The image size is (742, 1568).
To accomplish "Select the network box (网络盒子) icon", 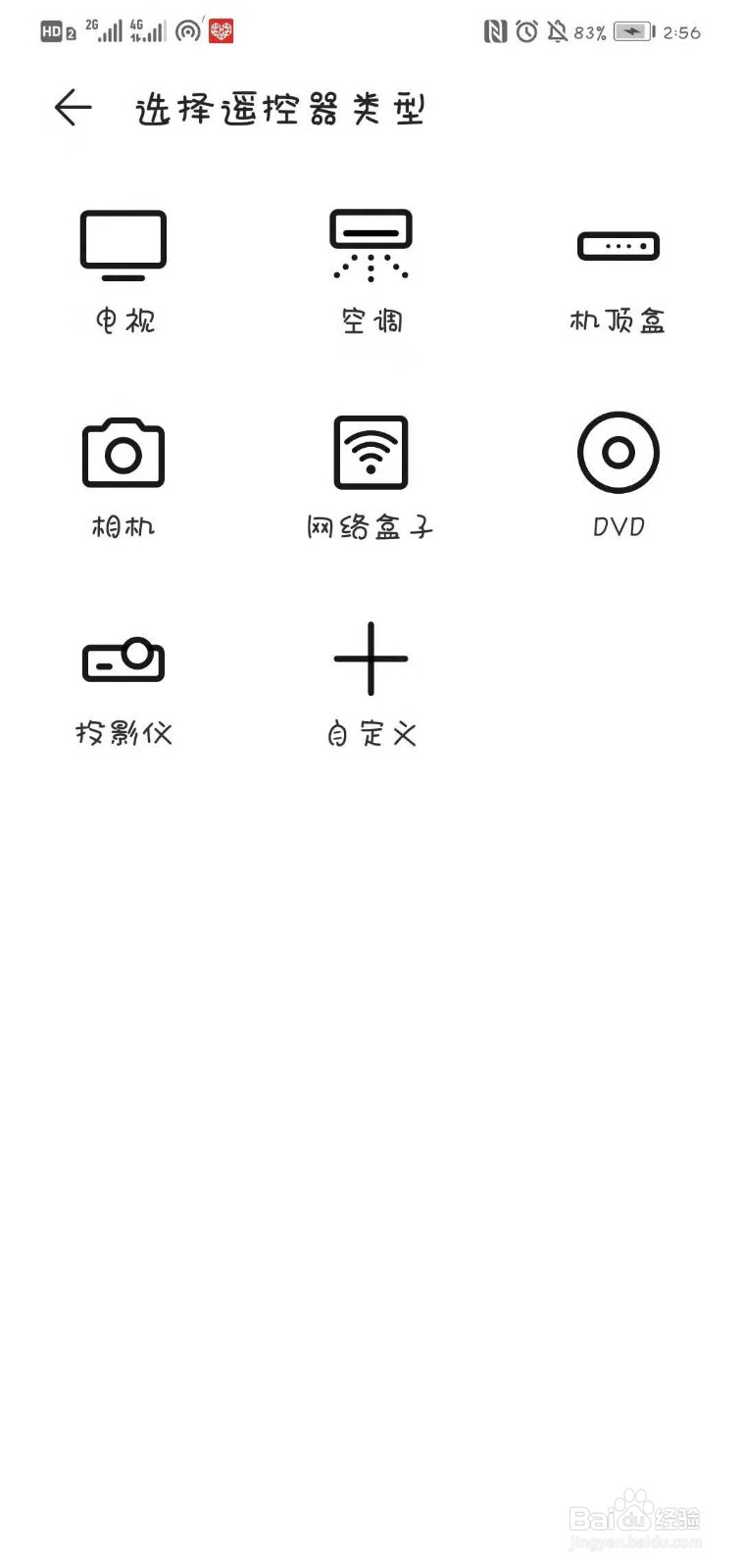I will tap(371, 452).
